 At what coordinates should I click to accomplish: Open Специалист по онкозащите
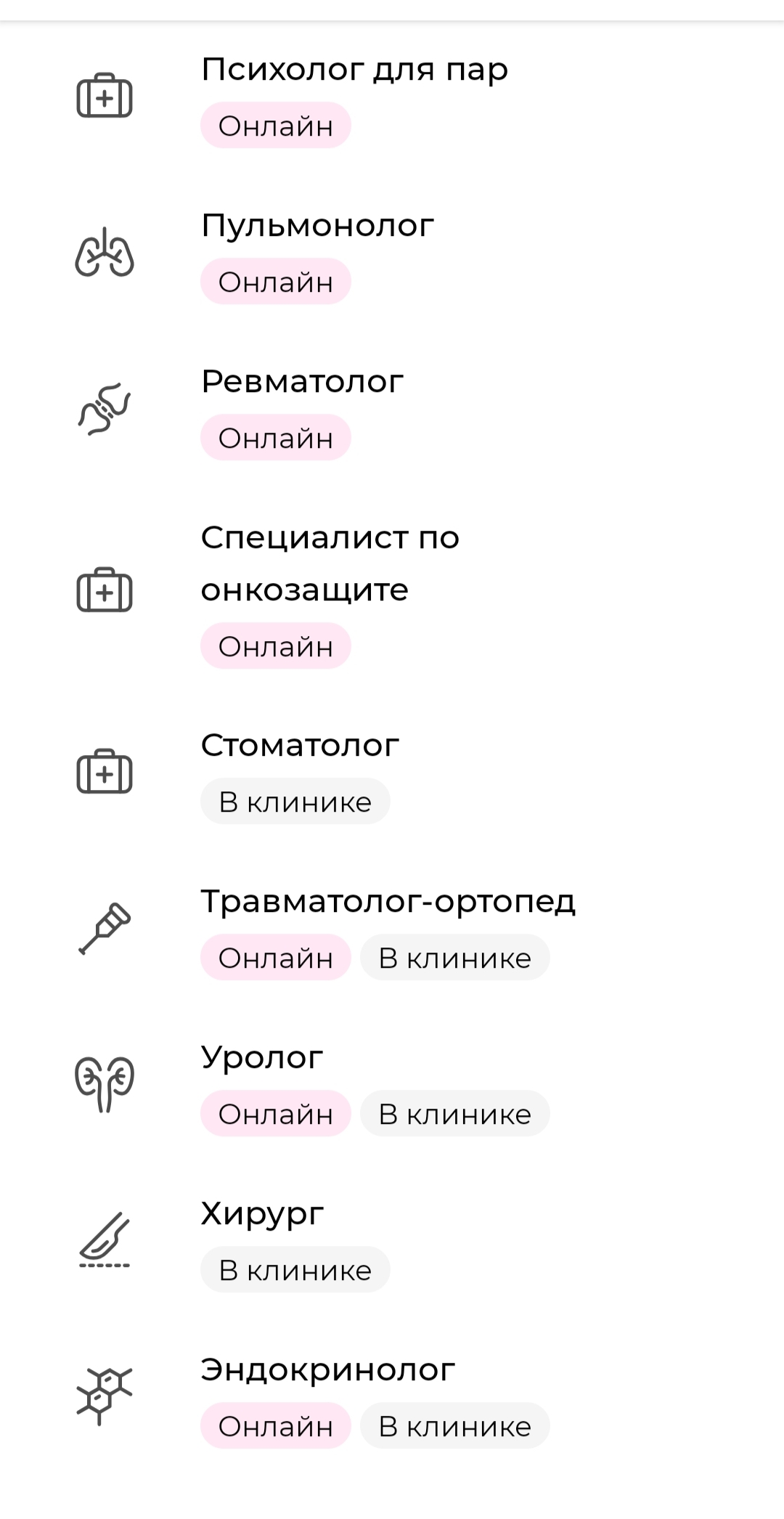point(330,563)
